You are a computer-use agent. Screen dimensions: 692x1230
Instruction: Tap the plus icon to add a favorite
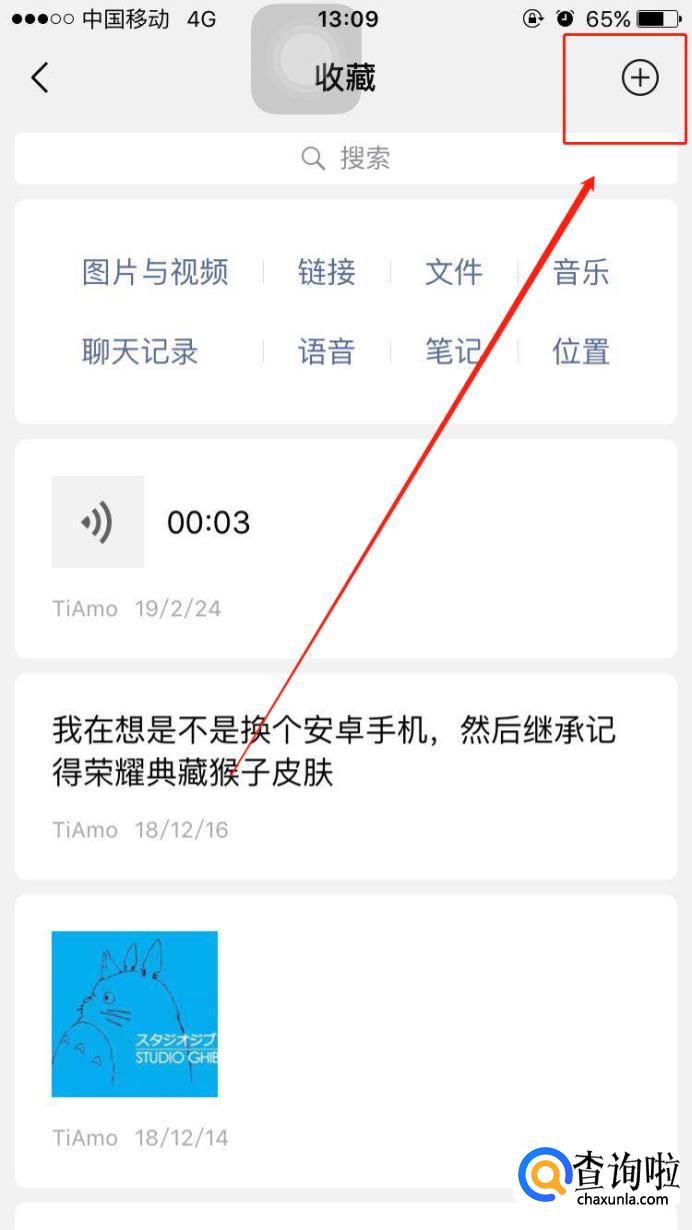pos(640,77)
